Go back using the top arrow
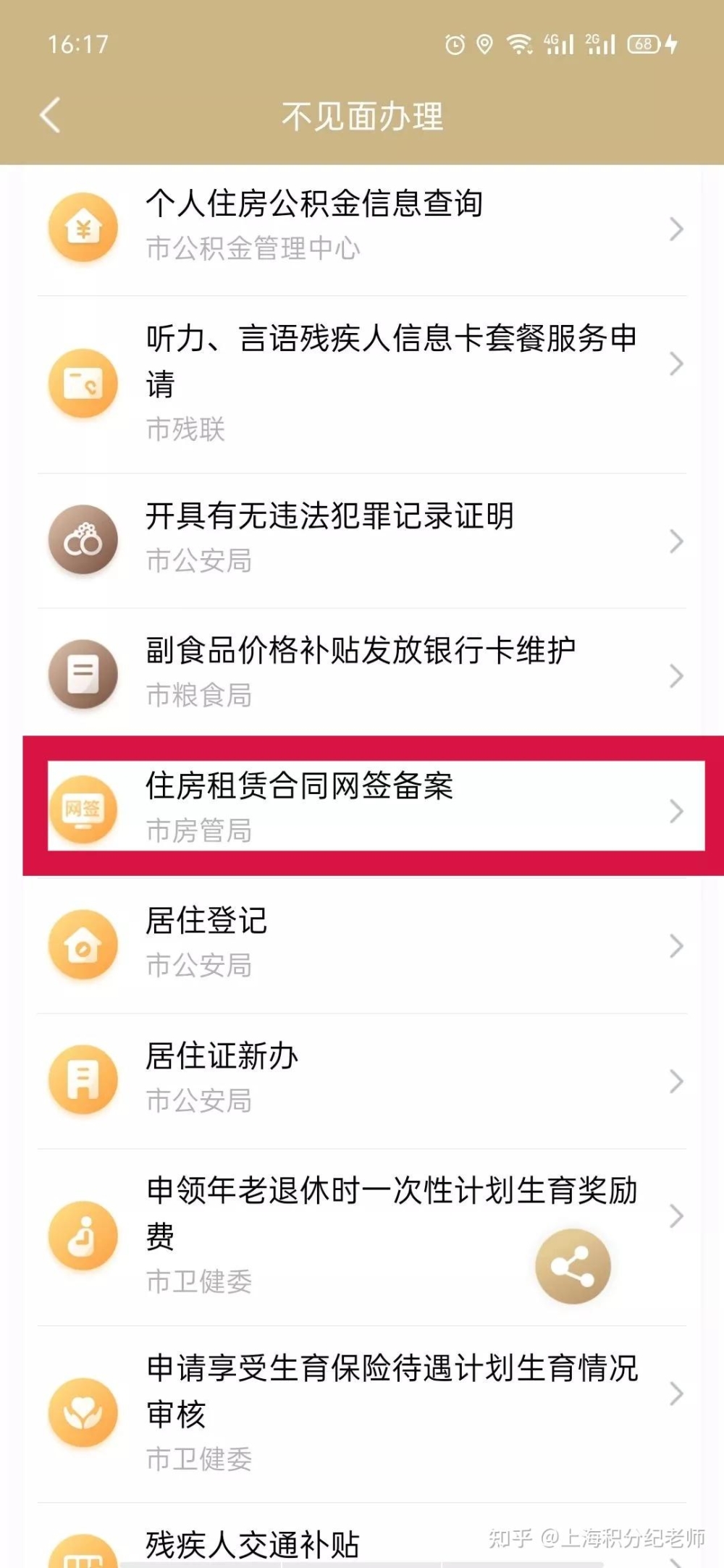Image resolution: width=724 pixels, height=1568 pixels. tap(50, 116)
